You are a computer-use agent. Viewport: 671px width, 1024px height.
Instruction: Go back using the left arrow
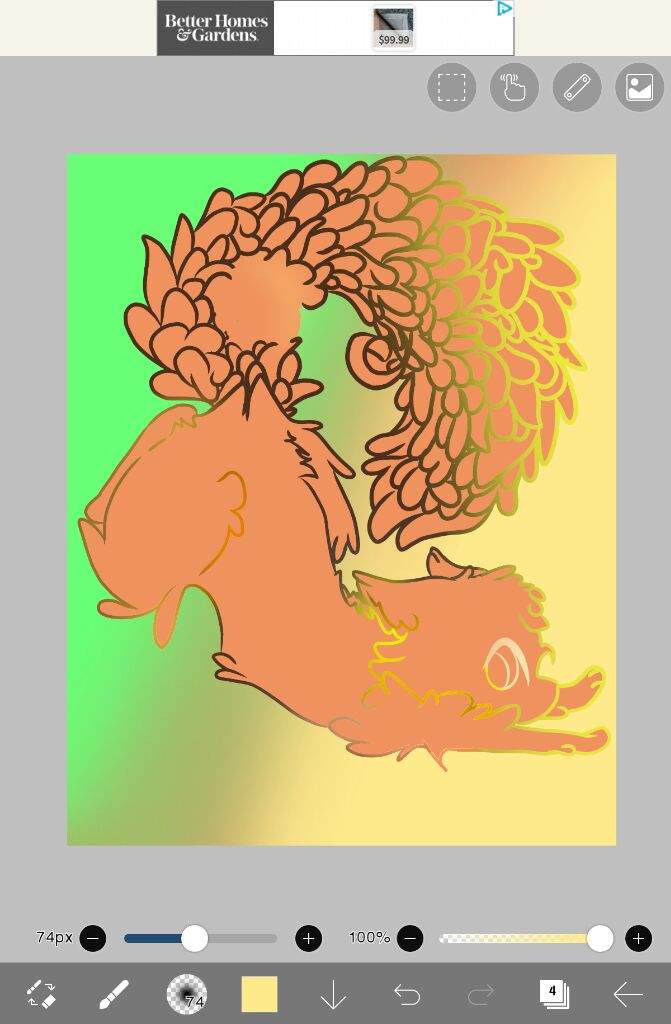pyautogui.click(x=627, y=994)
